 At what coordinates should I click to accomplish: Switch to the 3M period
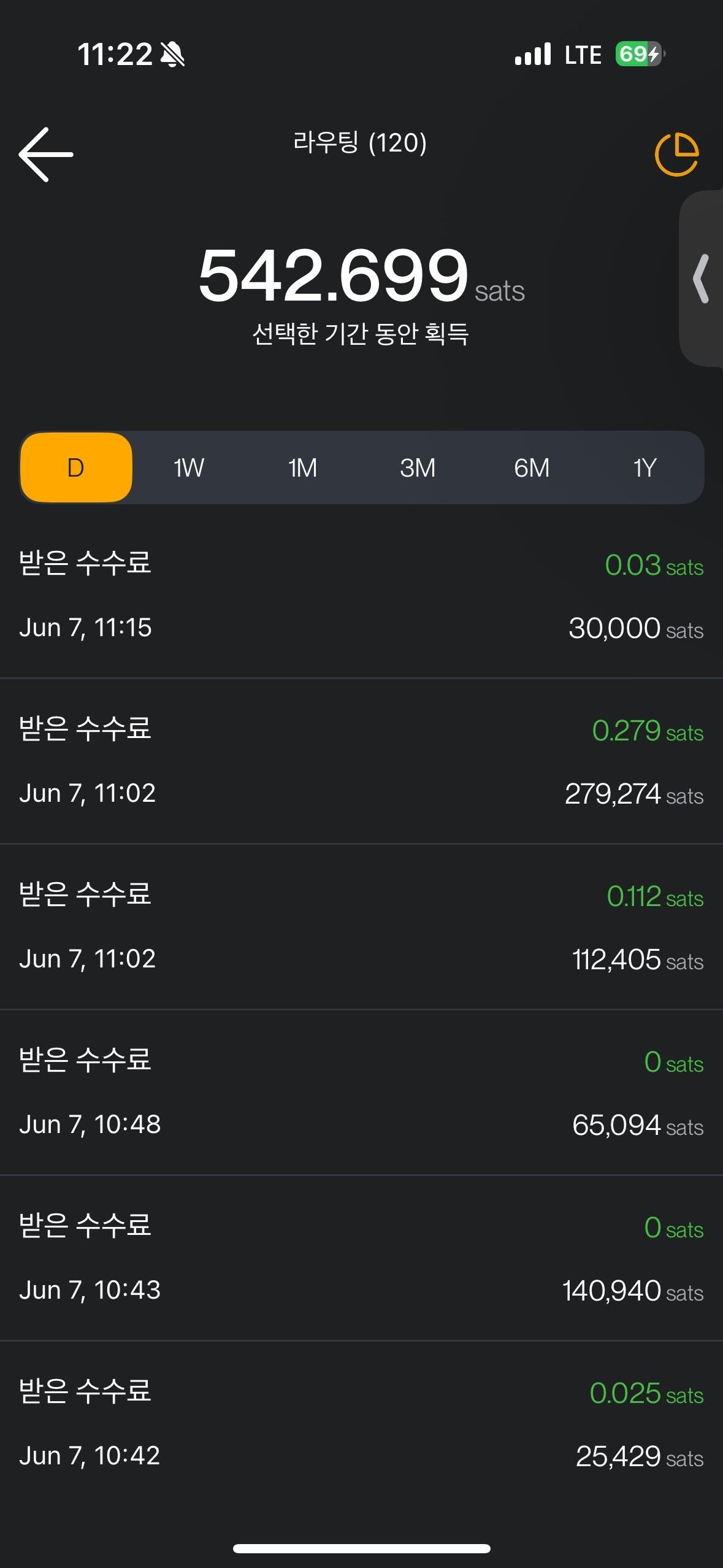tap(418, 467)
